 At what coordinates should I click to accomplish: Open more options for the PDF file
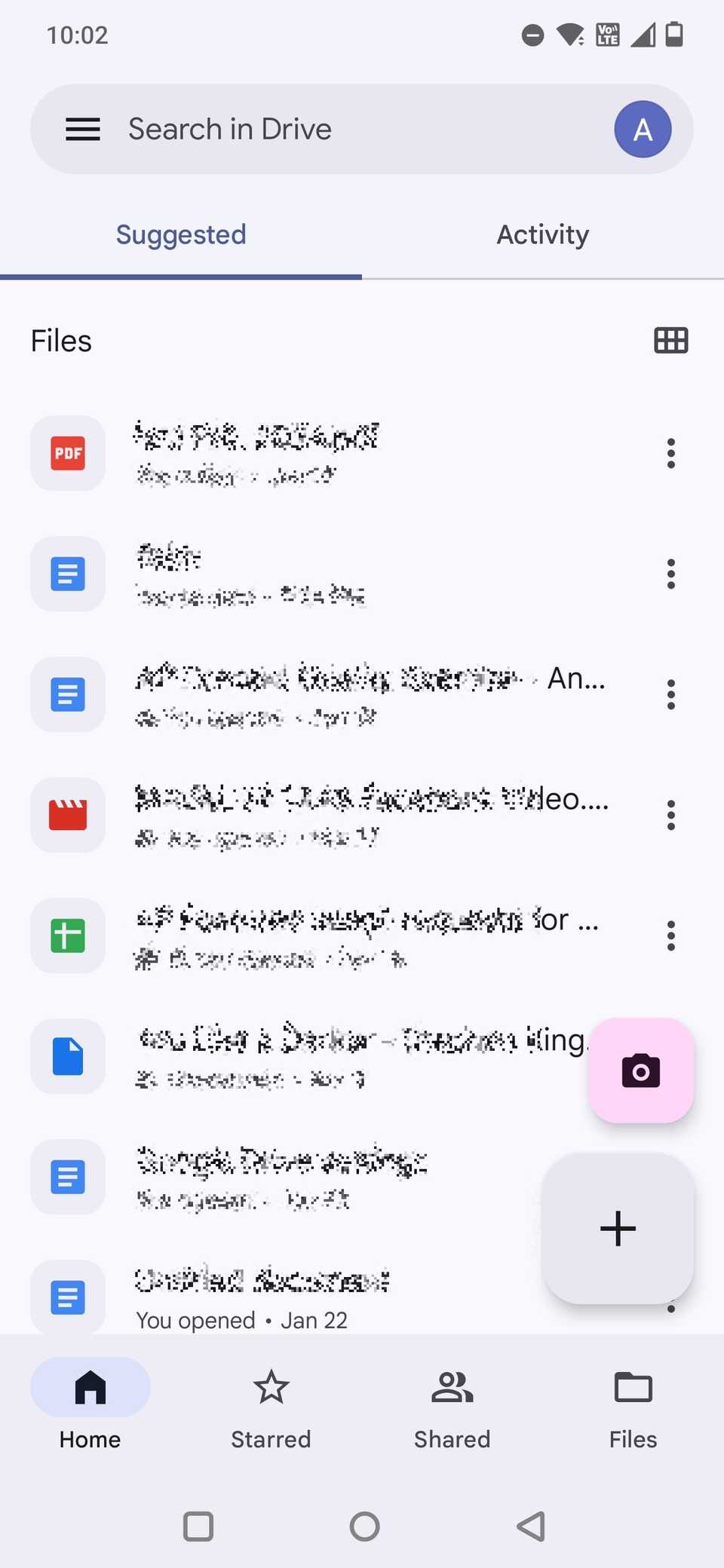click(x=670, y=453)
